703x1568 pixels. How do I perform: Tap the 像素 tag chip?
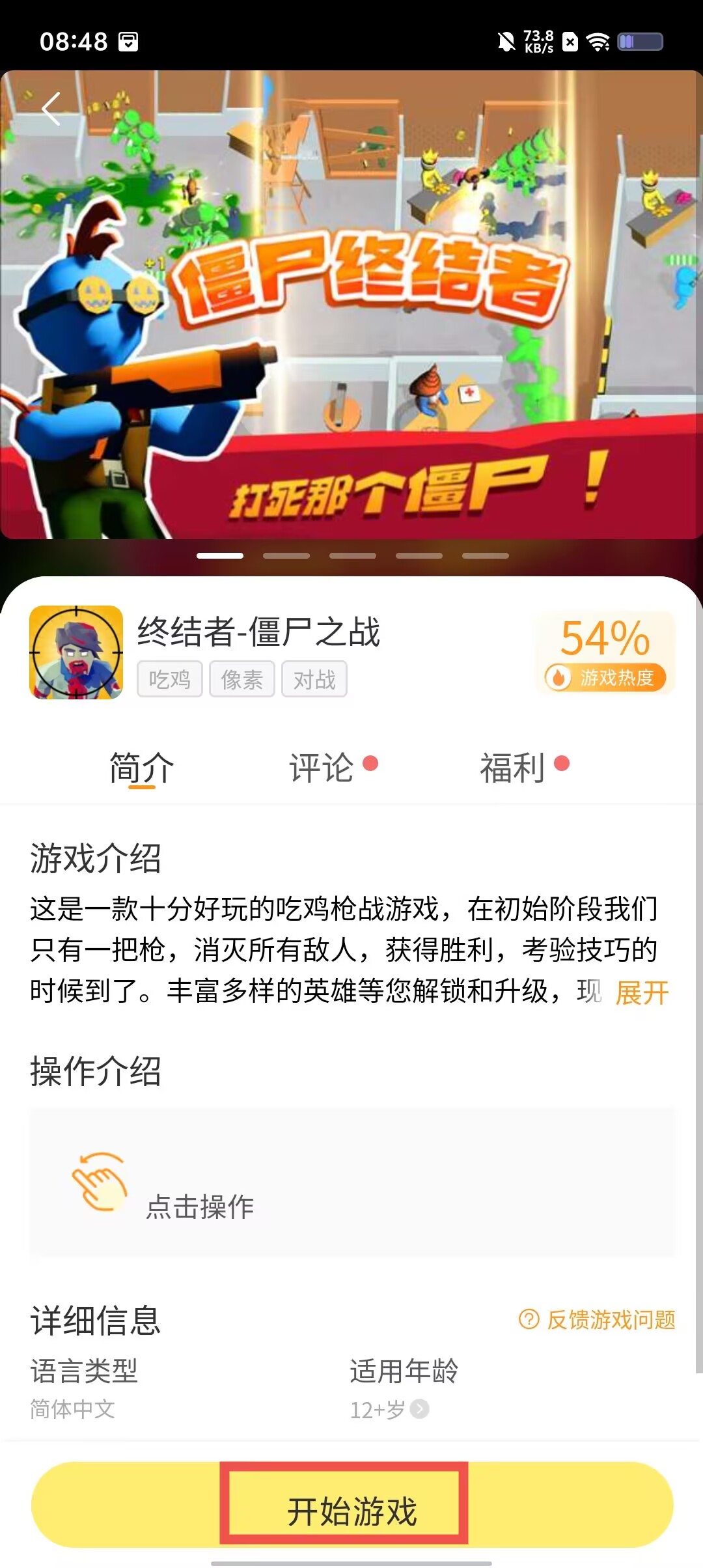click(241, 679)
